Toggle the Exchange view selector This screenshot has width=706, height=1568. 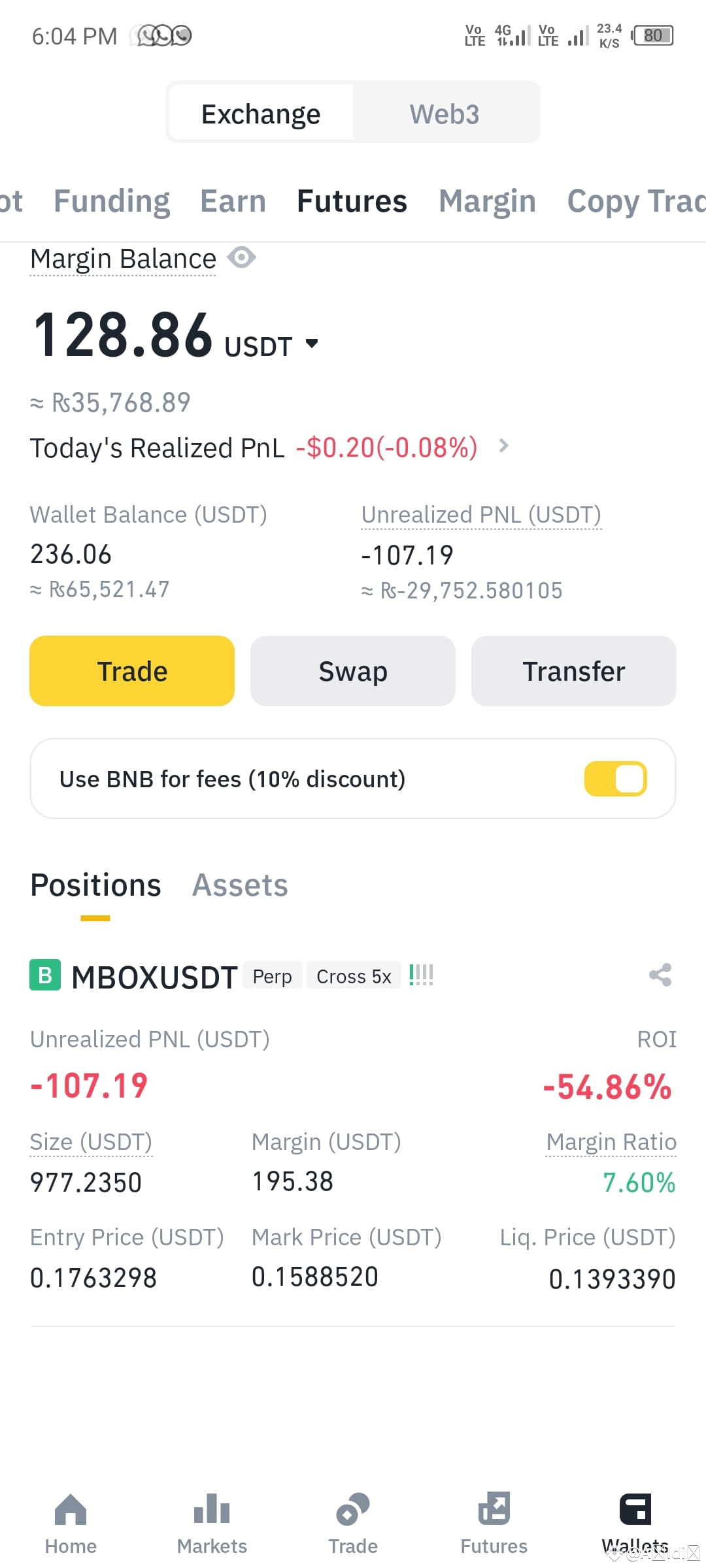(261, 112)
